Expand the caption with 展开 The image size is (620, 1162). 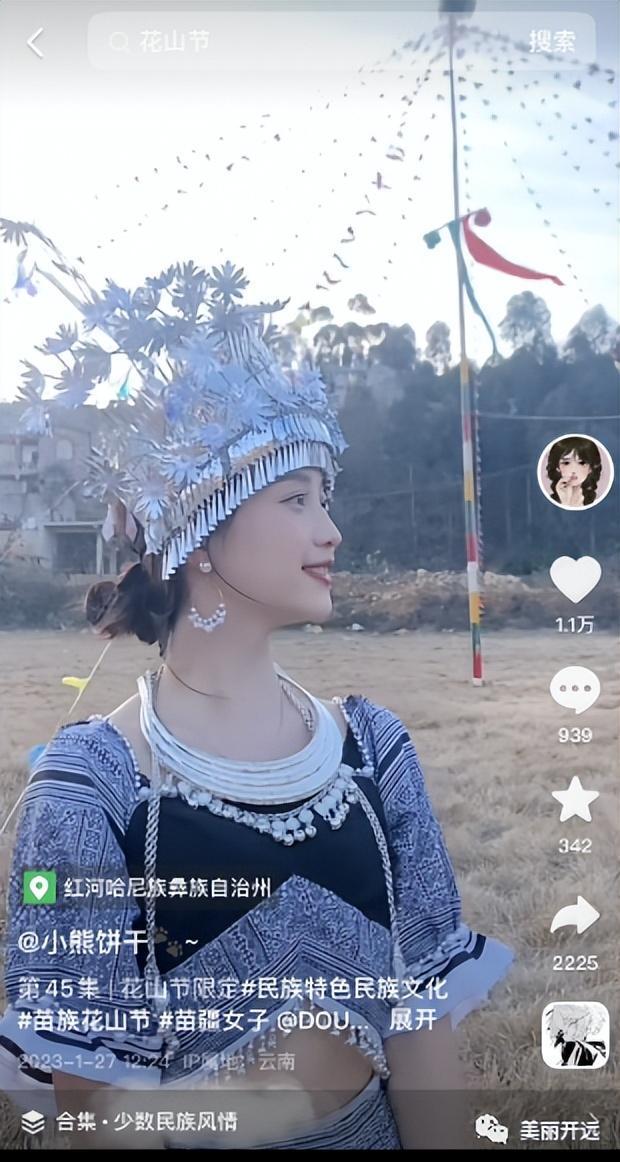(x=413, y=1020)
